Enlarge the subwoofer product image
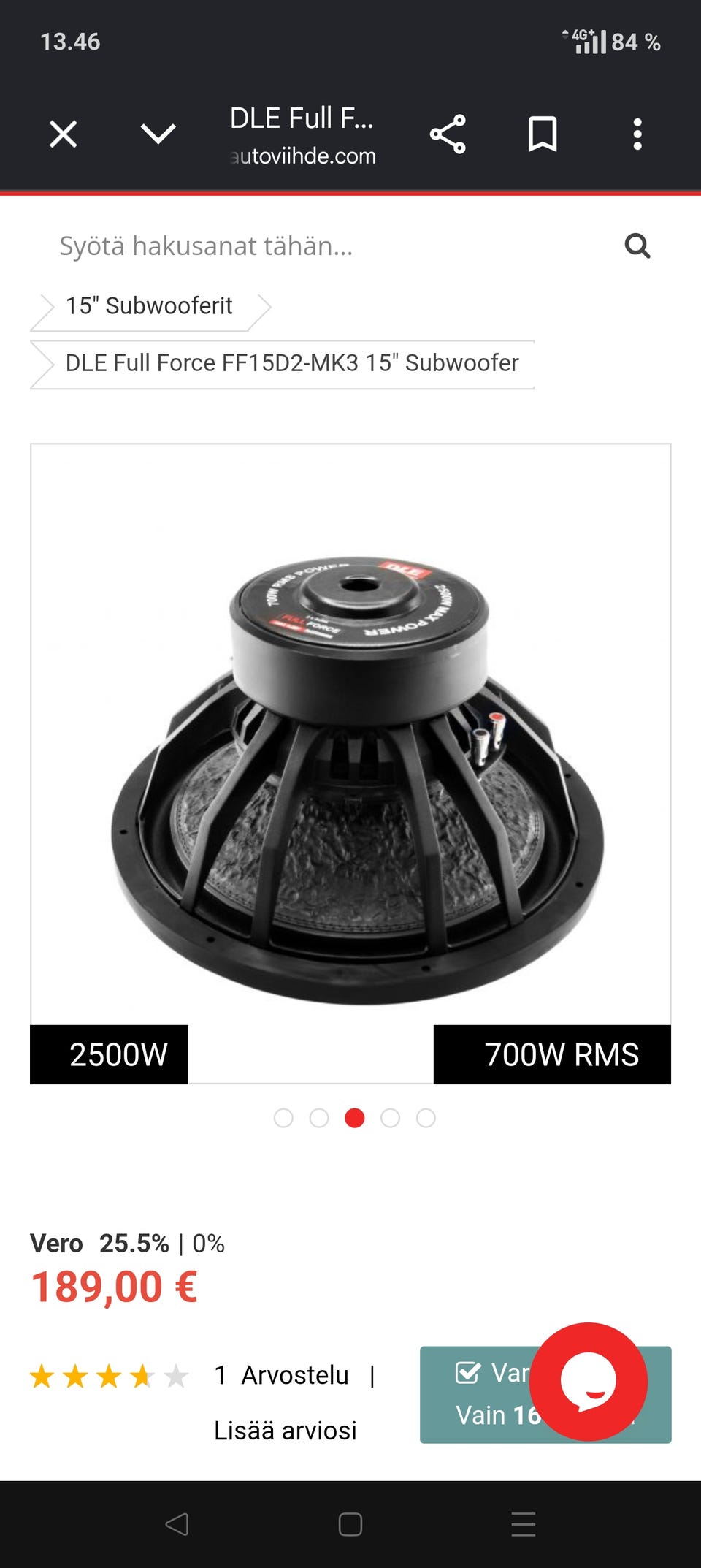This screenshot has height=1568, width=701. coord(350,764)
